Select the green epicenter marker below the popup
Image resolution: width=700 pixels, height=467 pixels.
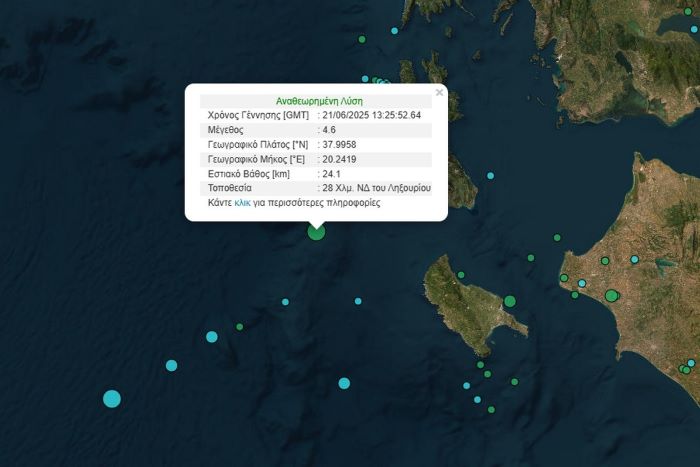coord(316,232)
